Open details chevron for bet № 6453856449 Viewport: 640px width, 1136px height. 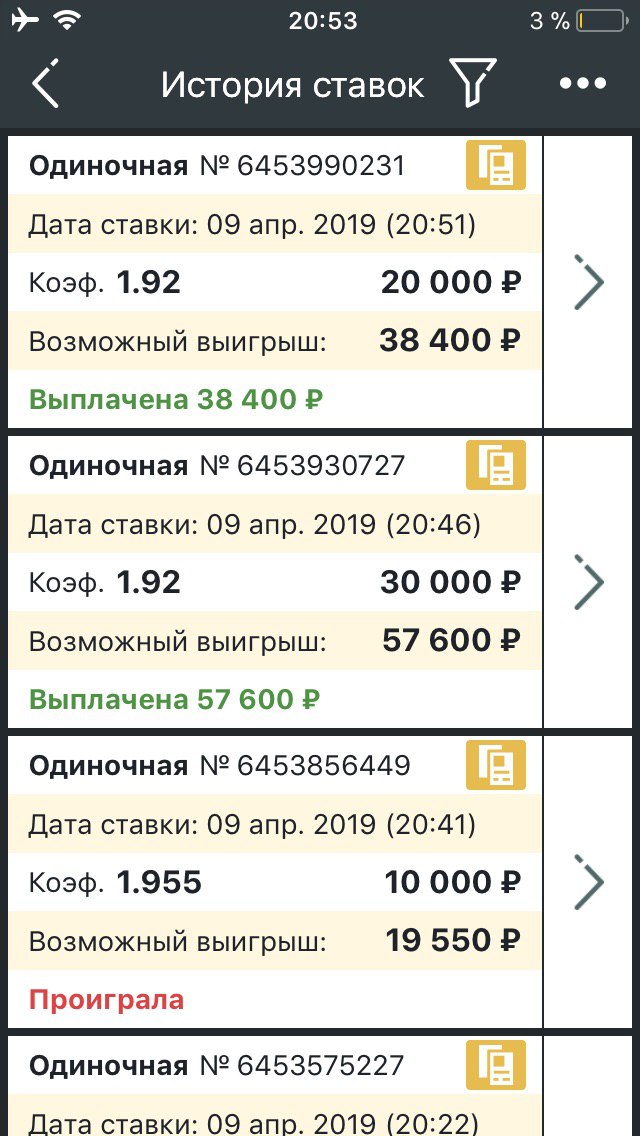[x=589, y=882]
